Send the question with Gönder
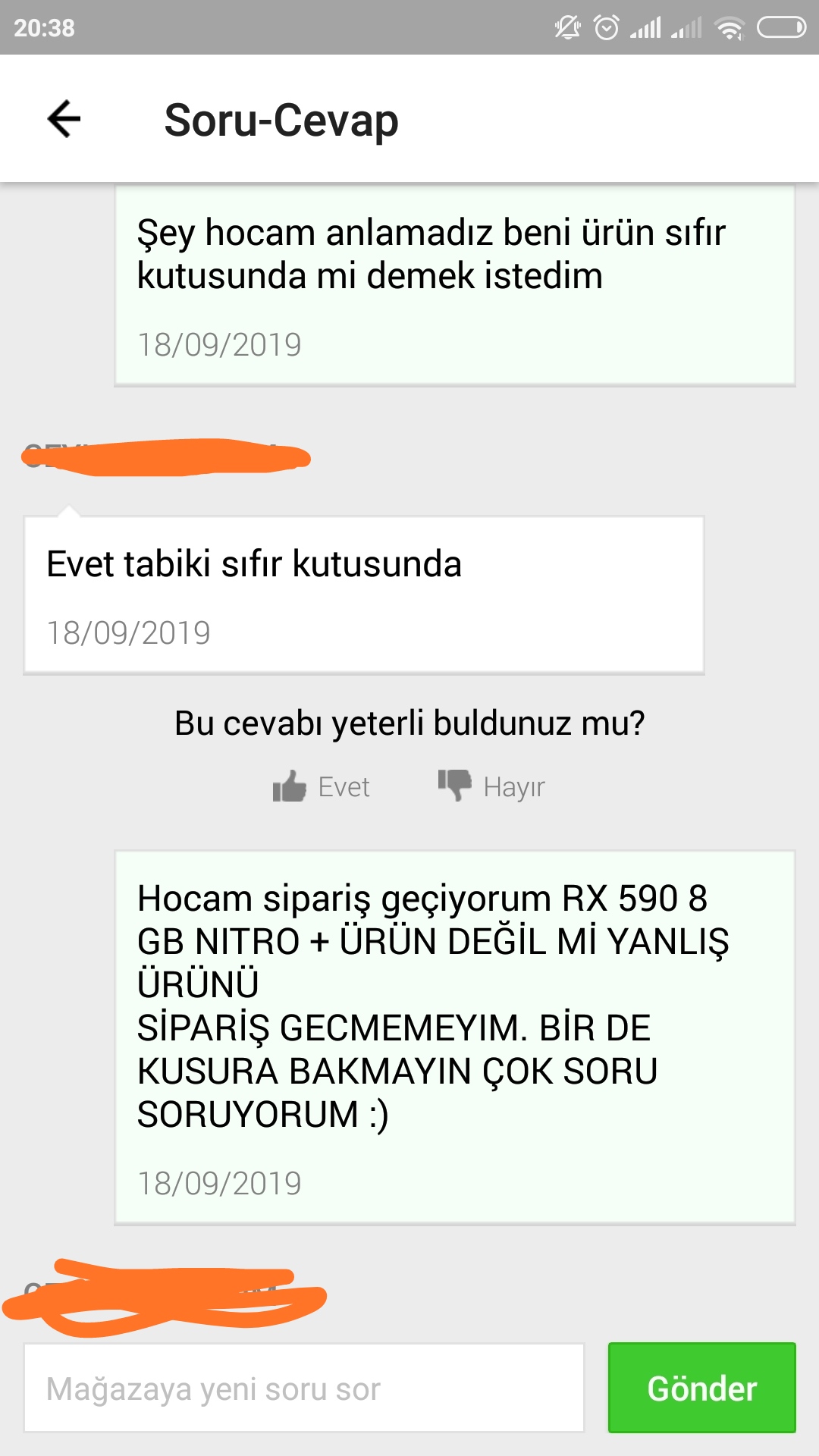This screenshot has height=1456, width=819. point(702,1388)
